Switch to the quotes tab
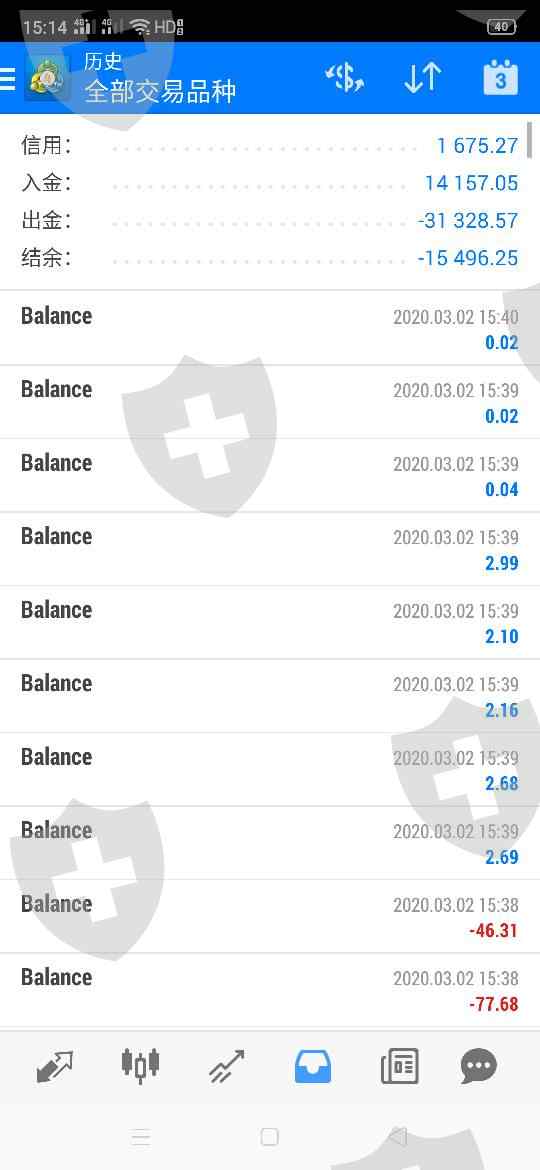The height and width of the screenshot is (1170, 540). (55, 1067)
